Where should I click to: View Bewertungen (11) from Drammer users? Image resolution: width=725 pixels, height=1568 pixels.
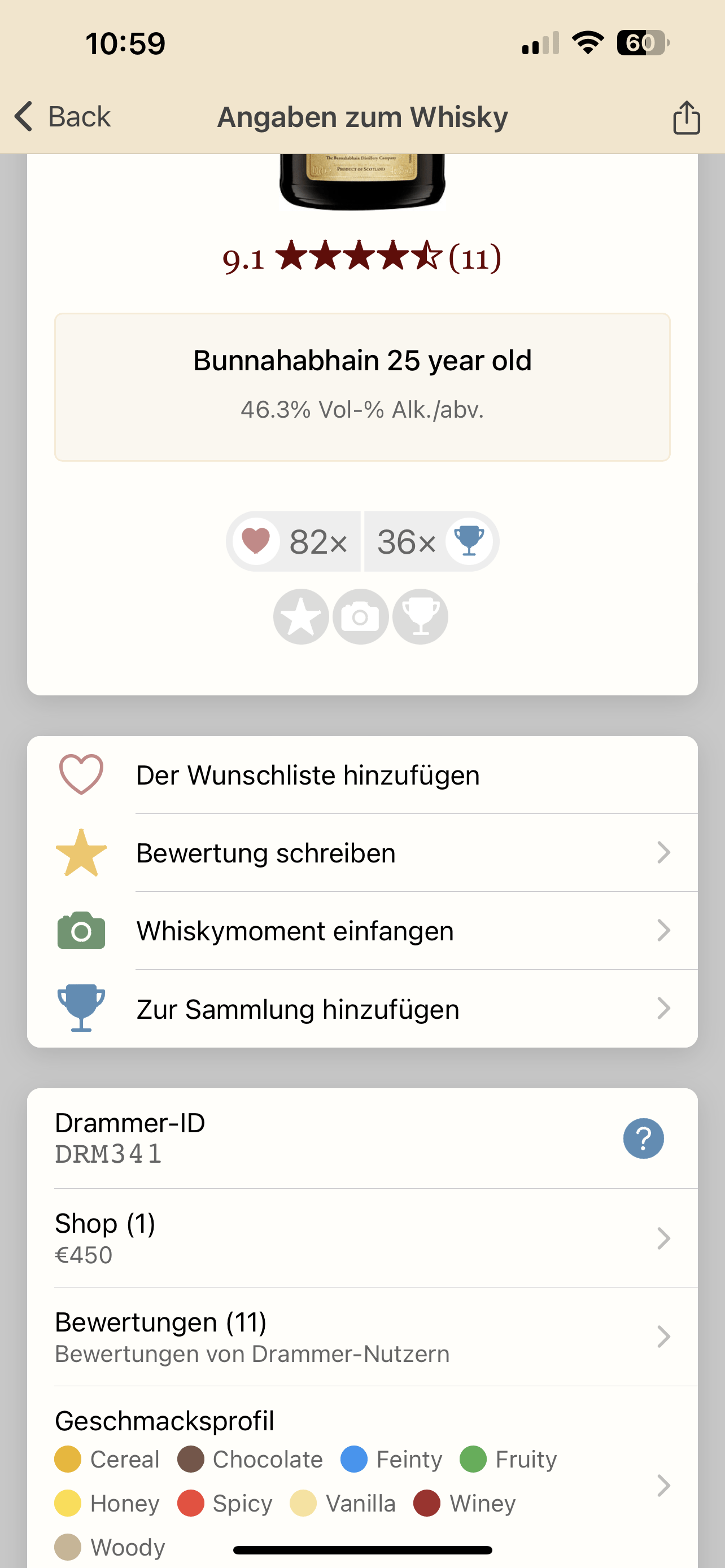362,1337
